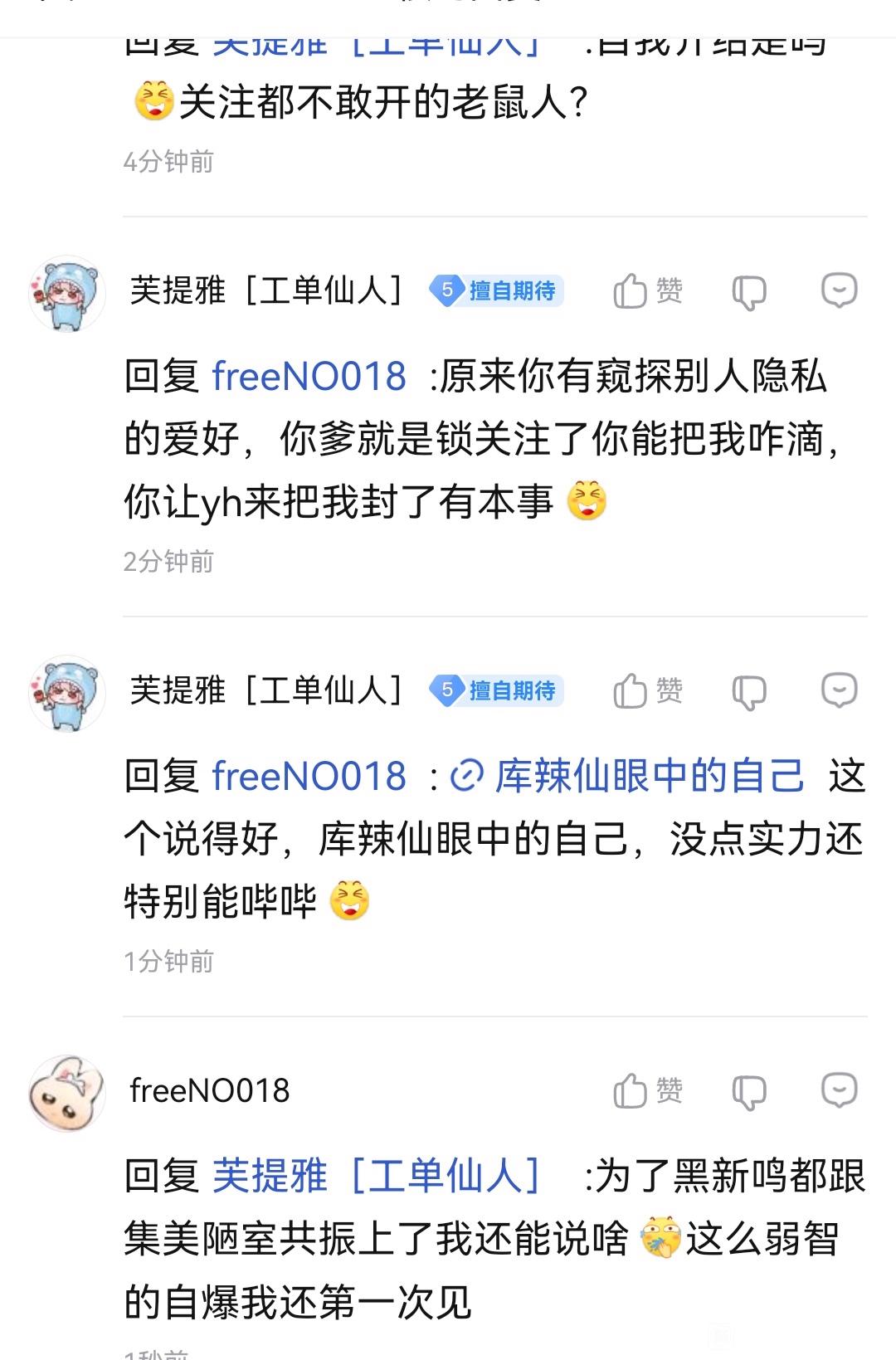Like the freeNO018 comment about 黑新鸣
Image resolution: width=896 pixels, height=1360 pixels.
[647, 1091]
